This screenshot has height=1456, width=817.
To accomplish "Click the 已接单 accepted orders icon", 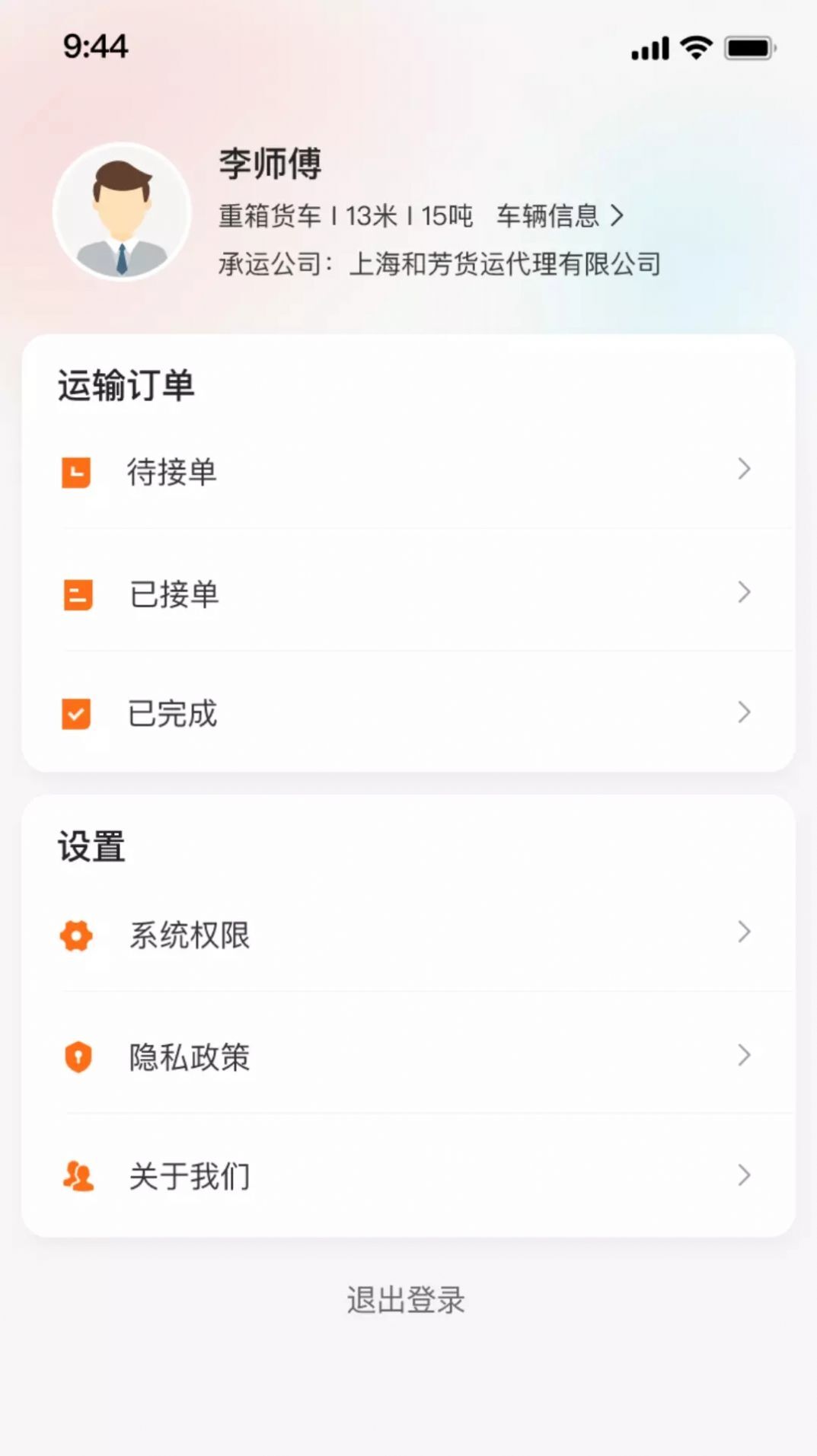I will (x=77, y=594).
